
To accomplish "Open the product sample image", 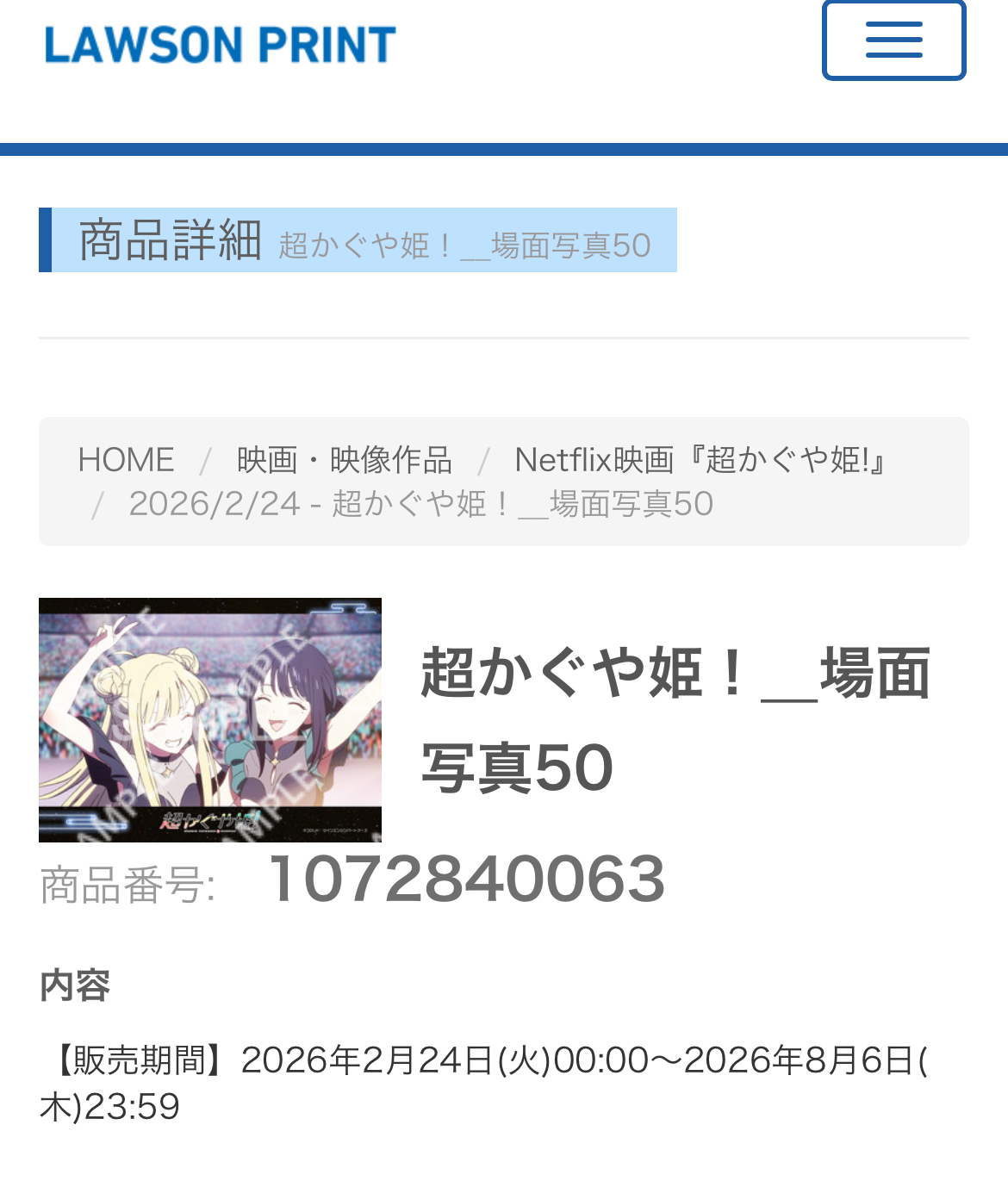I will (210, 720).
